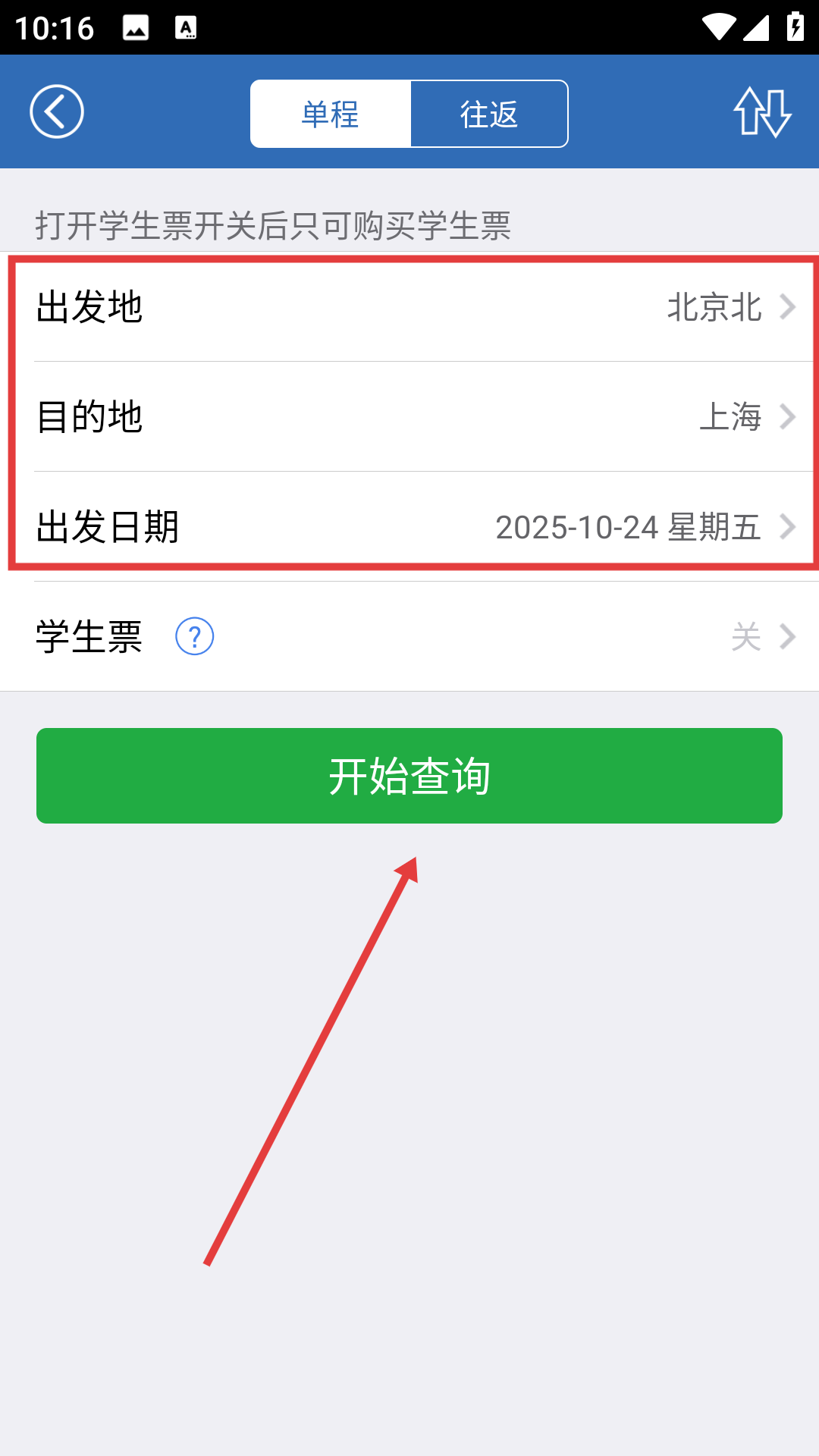Switch to the 往返 round-trip tab
Screen dimensions: 819x1456
[489, 114]
